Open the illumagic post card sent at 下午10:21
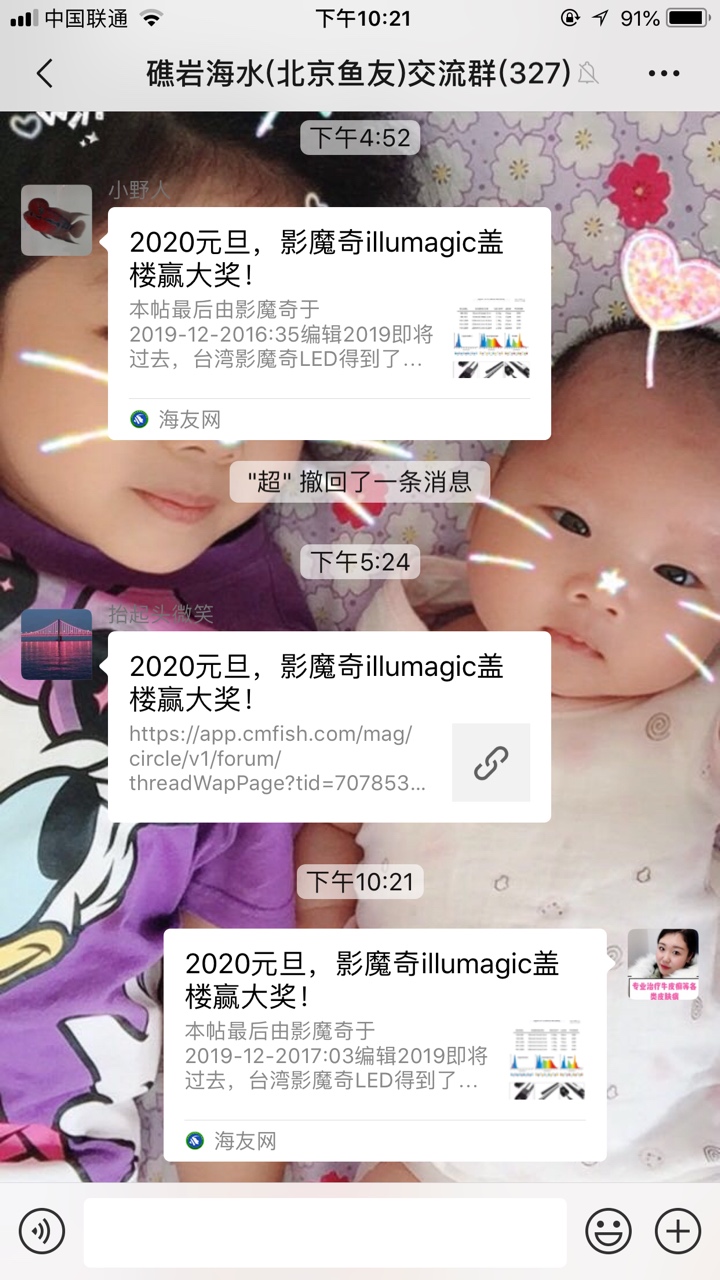The height and width of the screenshot is (1280, 720). tap(385, 1043)
